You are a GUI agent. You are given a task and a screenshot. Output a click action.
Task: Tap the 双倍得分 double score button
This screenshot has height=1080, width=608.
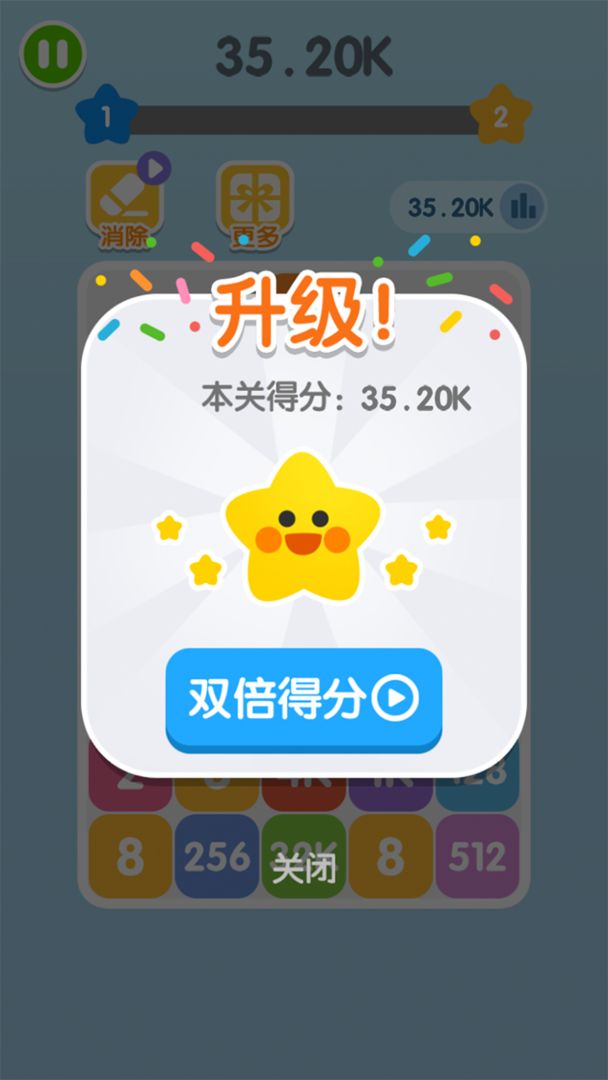[303, 699]
